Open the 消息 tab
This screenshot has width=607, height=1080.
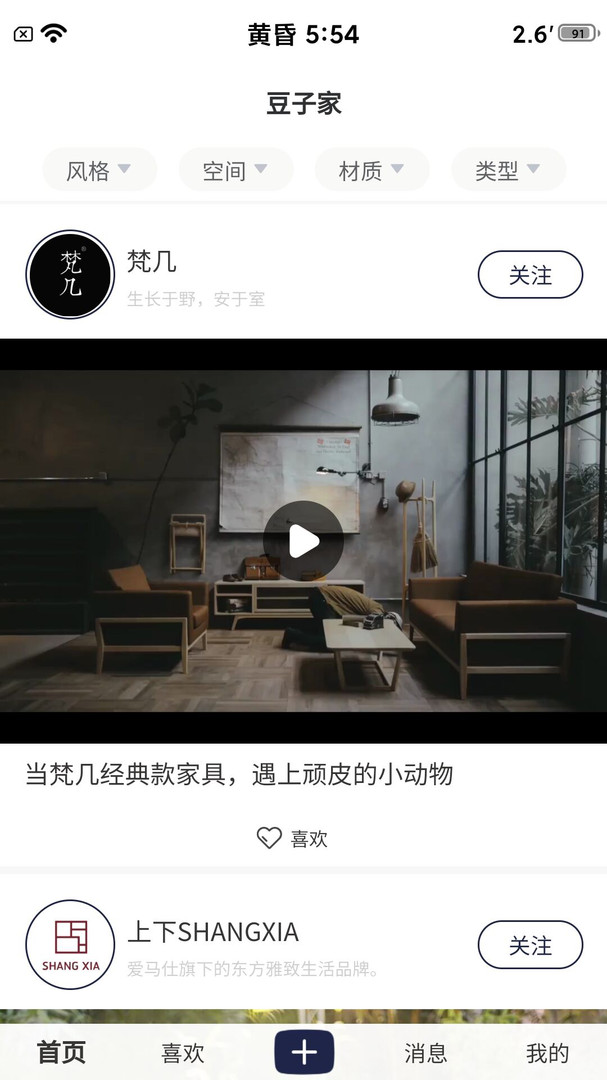click(426, 1053)
